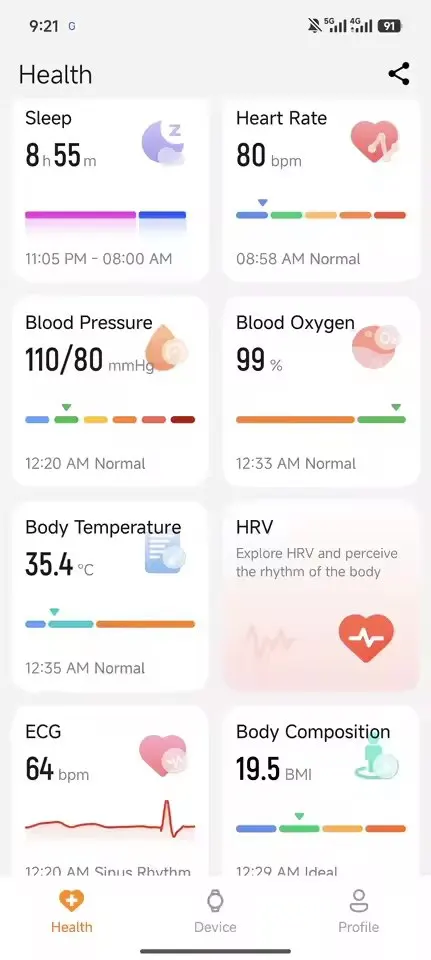Explore the HRV card

tap(321, 596)
